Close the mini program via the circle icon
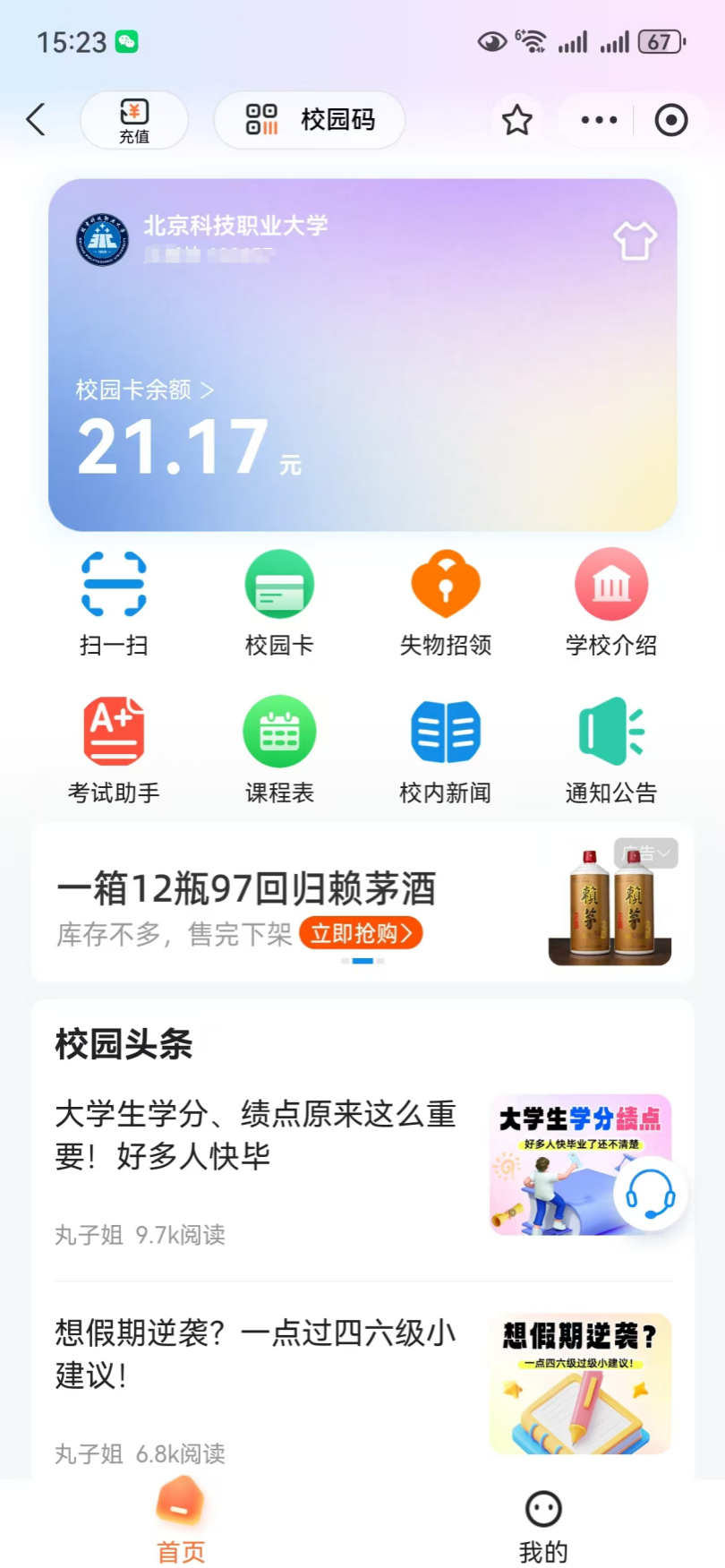This screenshot has height=1568, width=725. 670,120
